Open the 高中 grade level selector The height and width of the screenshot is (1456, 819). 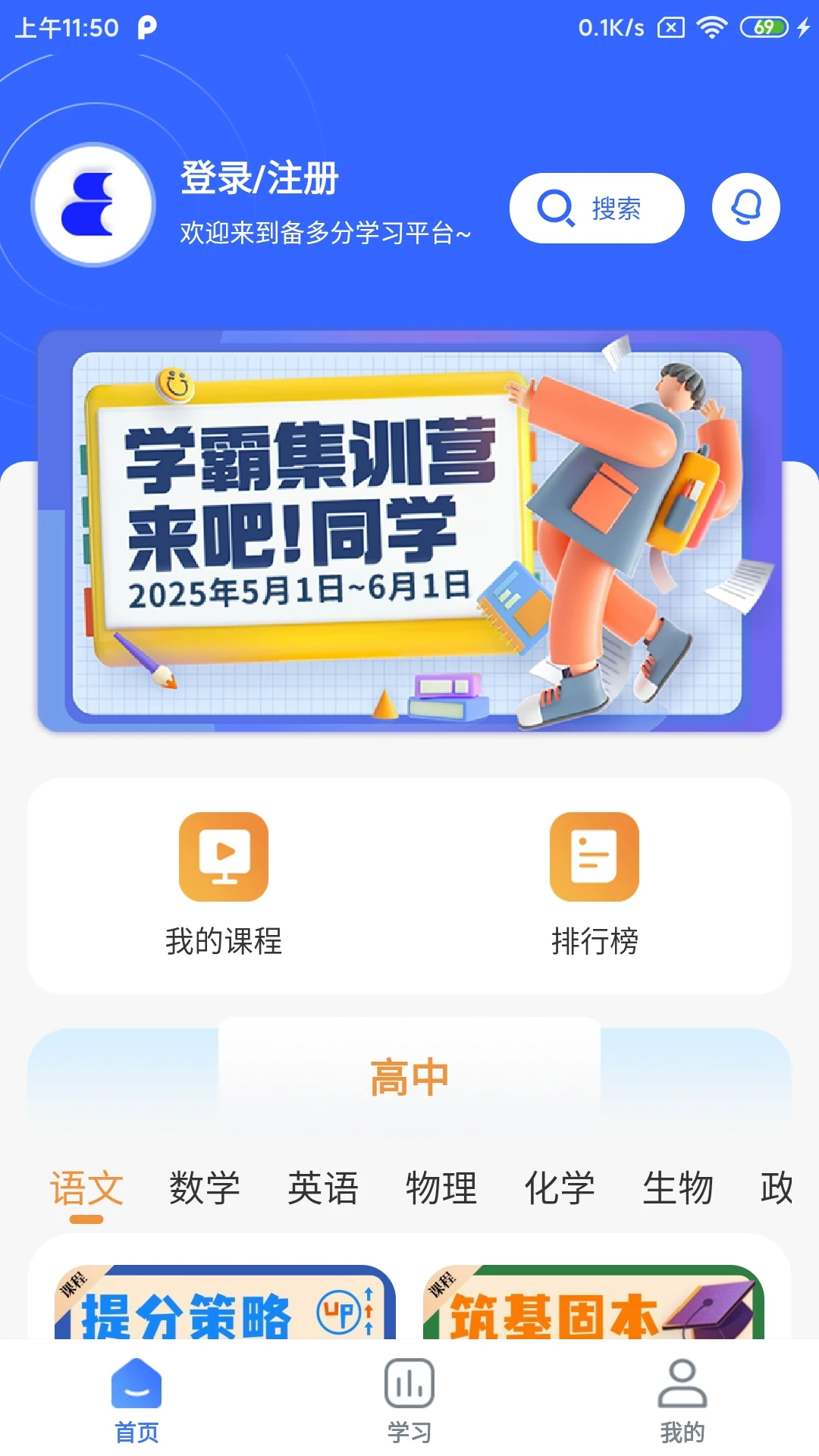pyautogui.click(x=409, y=1076)
